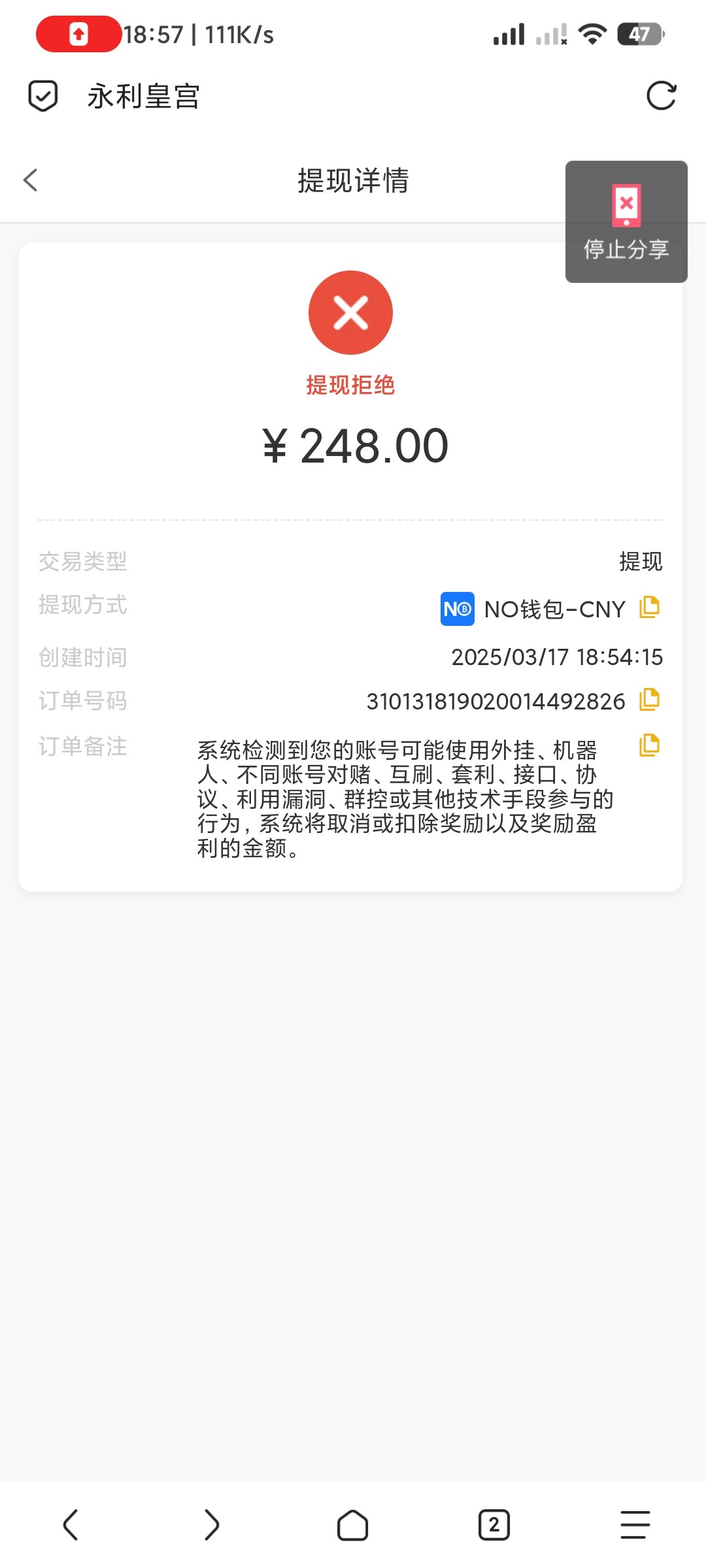The height and width of the screenshot is (1568, 706).
Task: Tap the creation time 2025/03/17 18:54:15
Action: coord(557,658)
